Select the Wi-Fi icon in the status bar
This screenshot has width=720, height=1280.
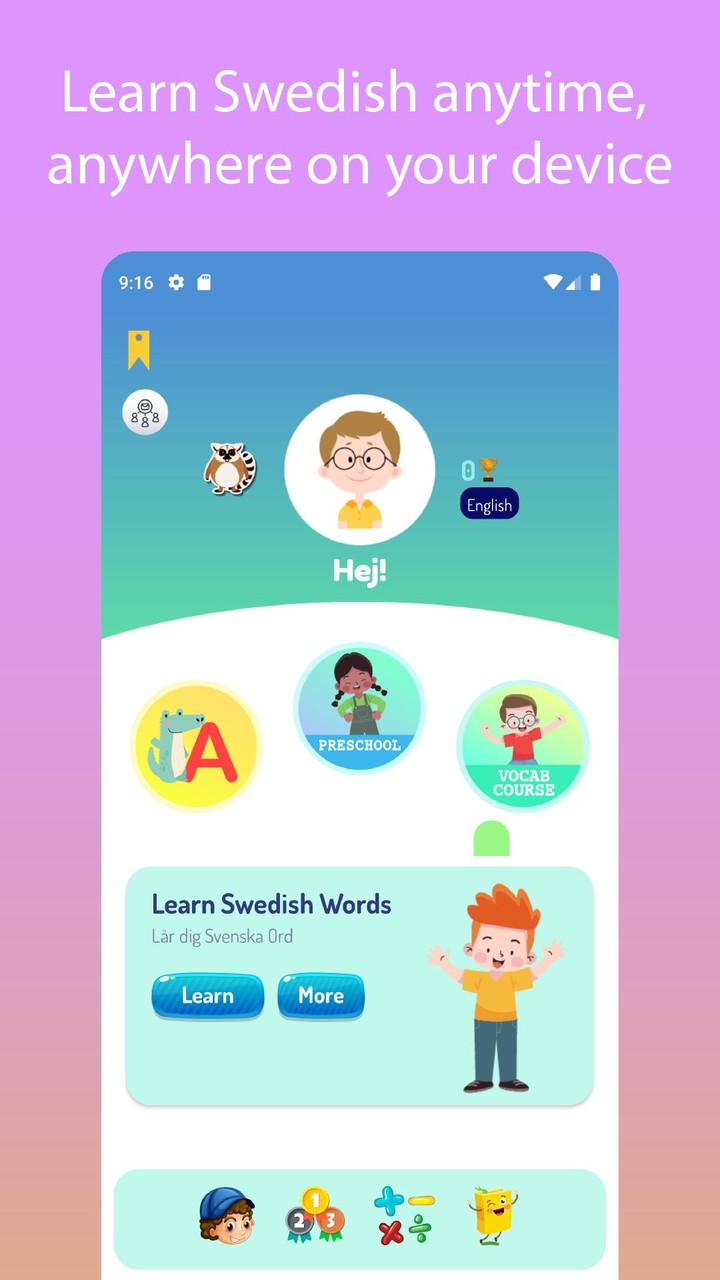[553, 282]
